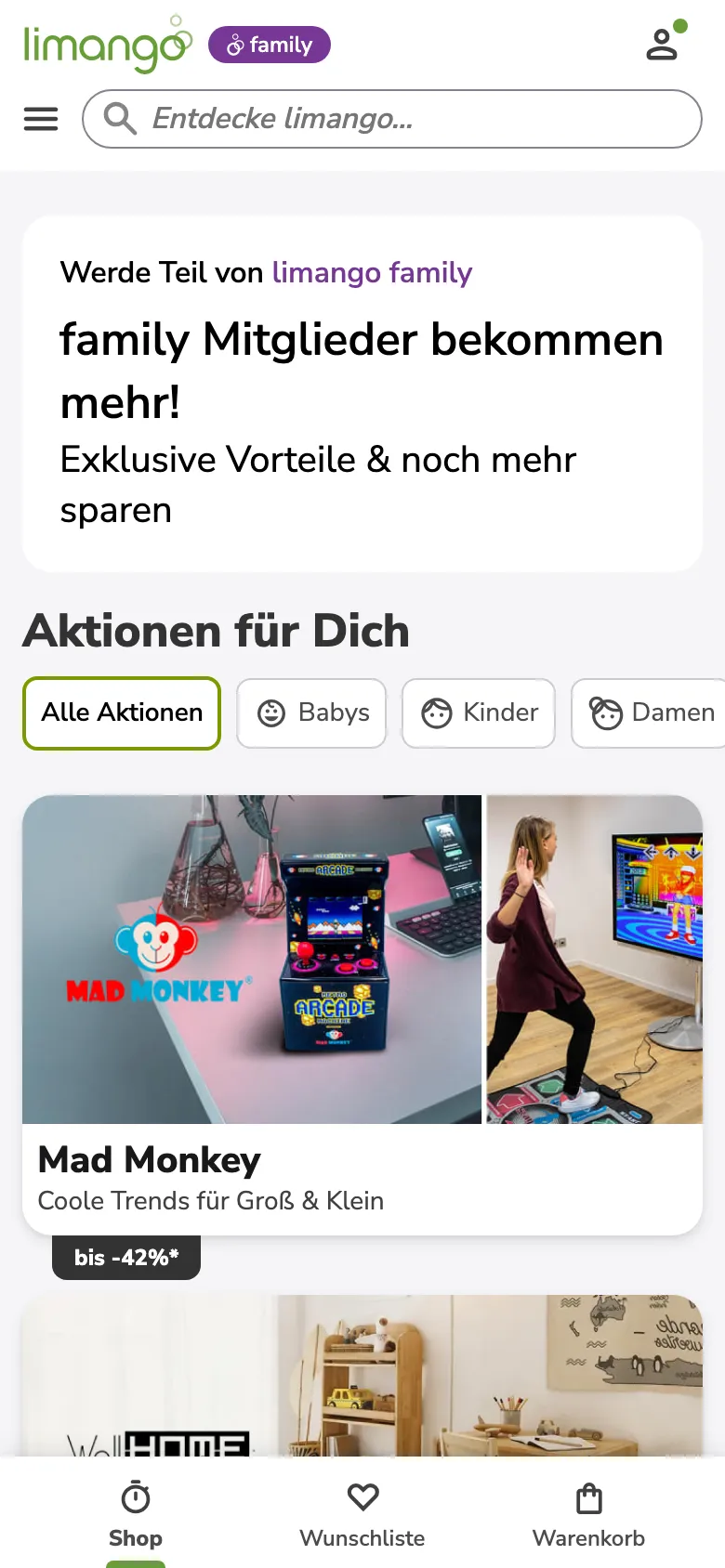Filter deals by Kinder
Screen dimensions: 725x1568
[479, 712]
